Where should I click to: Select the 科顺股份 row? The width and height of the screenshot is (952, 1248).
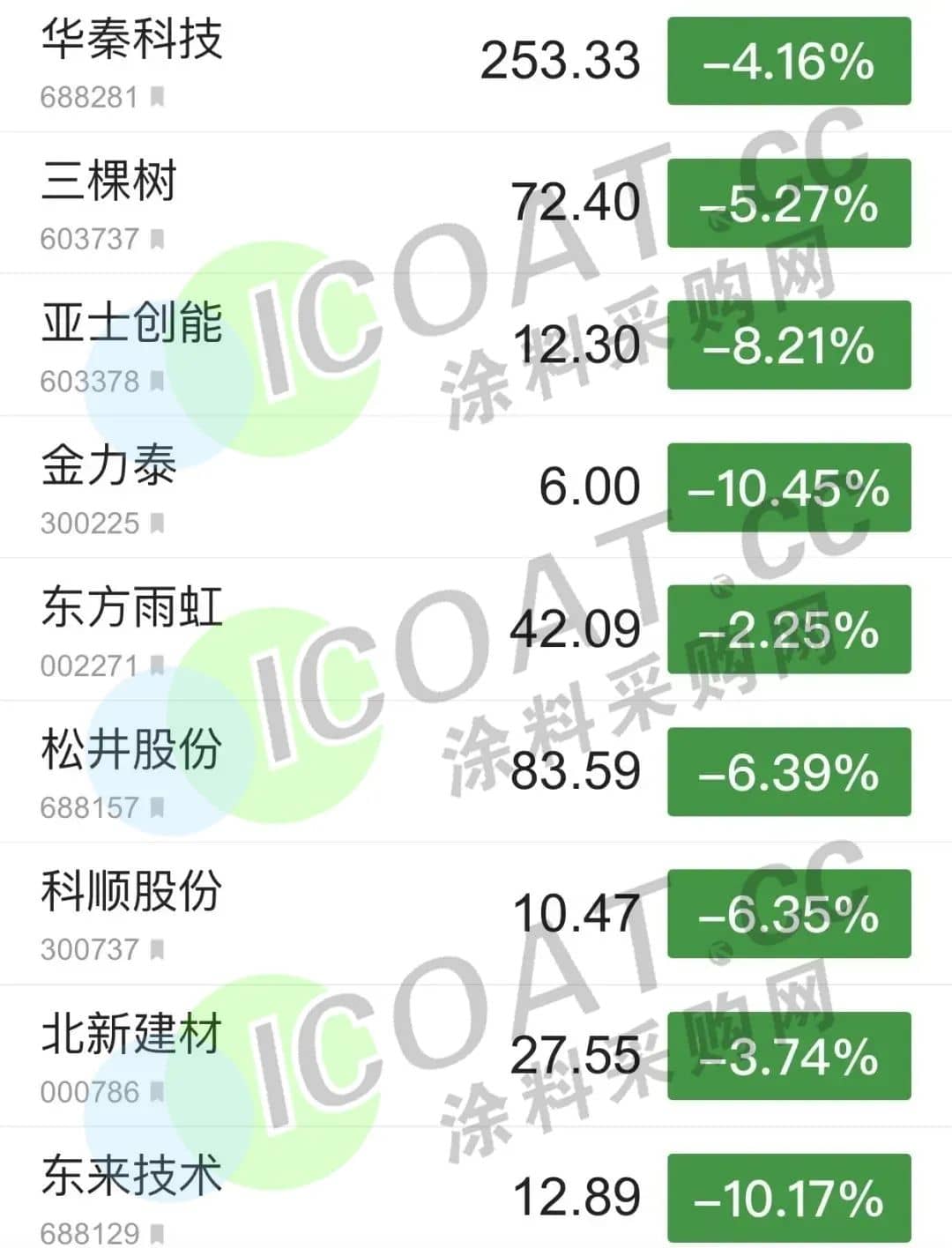point(132,893)
